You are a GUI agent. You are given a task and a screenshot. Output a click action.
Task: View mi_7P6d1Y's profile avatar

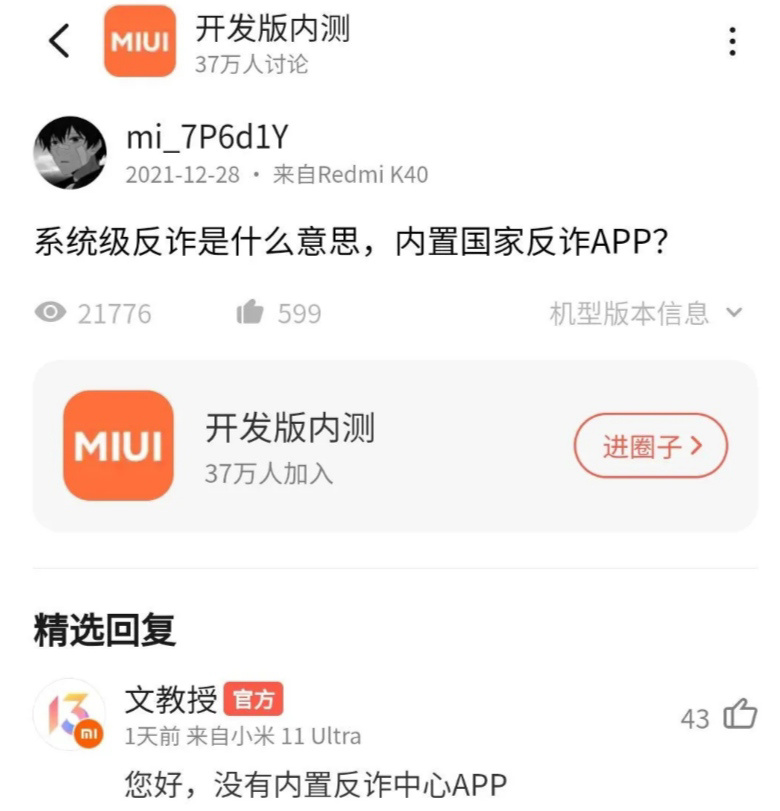(x=70, y=153)
